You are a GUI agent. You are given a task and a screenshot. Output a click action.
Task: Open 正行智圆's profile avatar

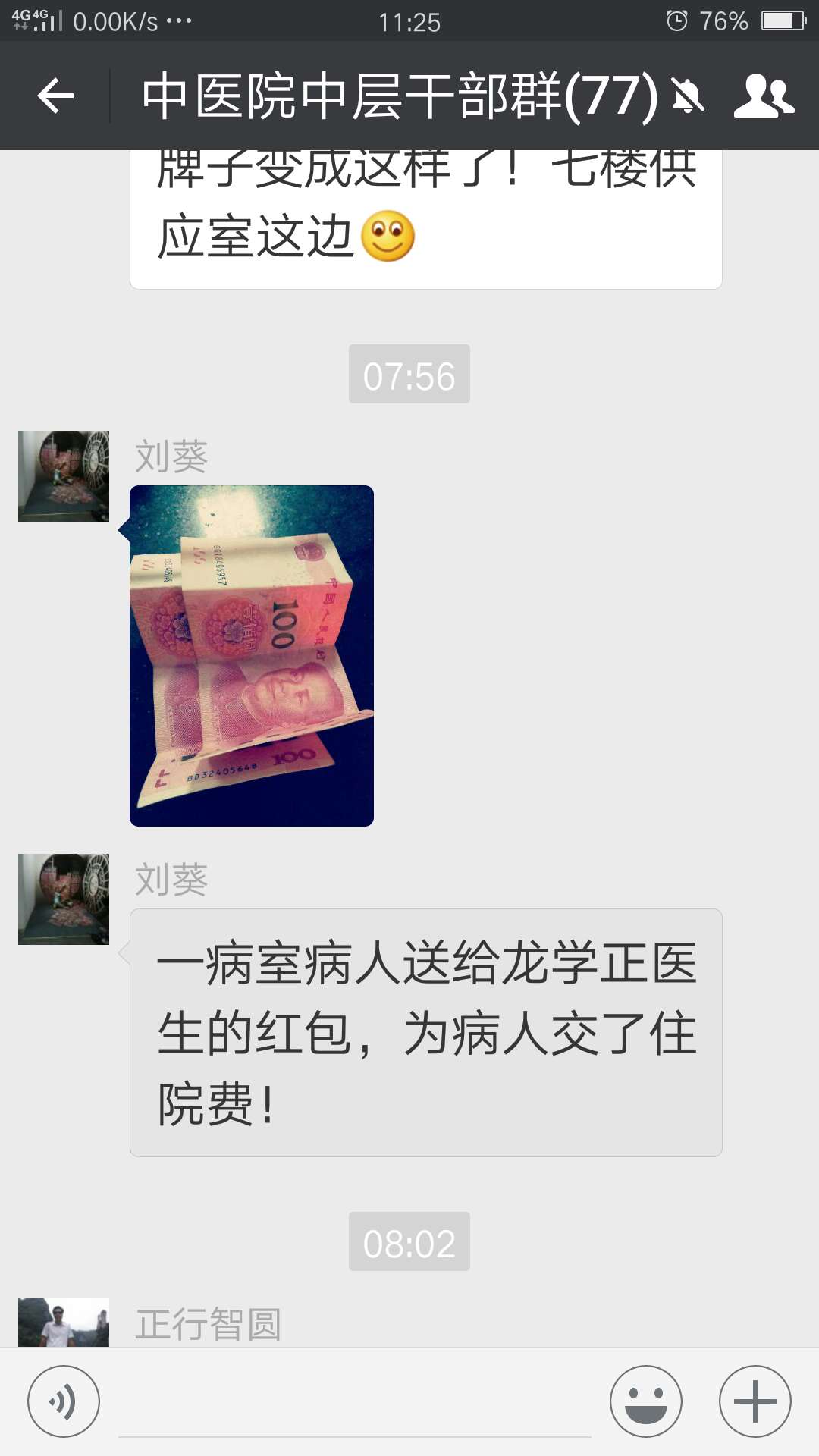[64, 1323]
